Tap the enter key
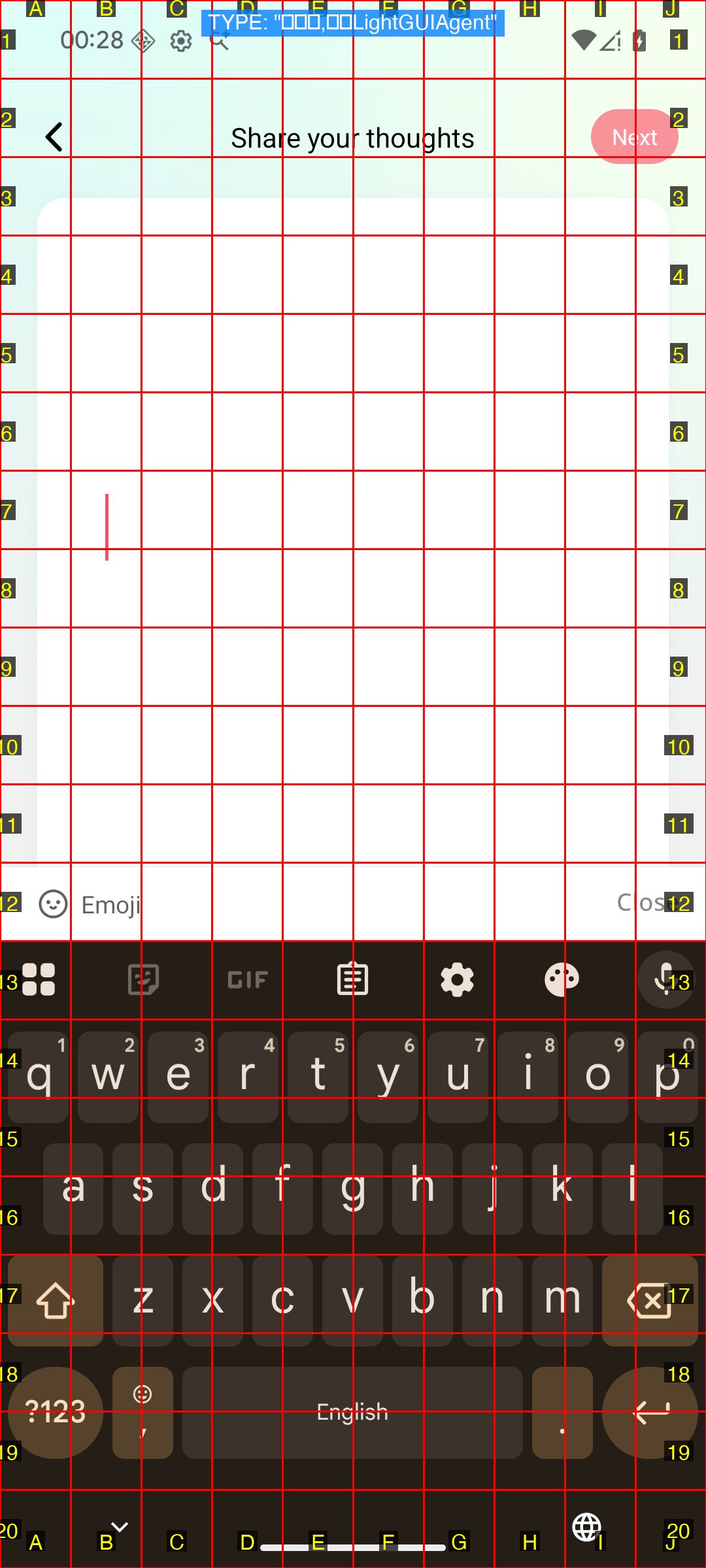Viewport: 706px width, 1568px height. (x=650, y=1412)
